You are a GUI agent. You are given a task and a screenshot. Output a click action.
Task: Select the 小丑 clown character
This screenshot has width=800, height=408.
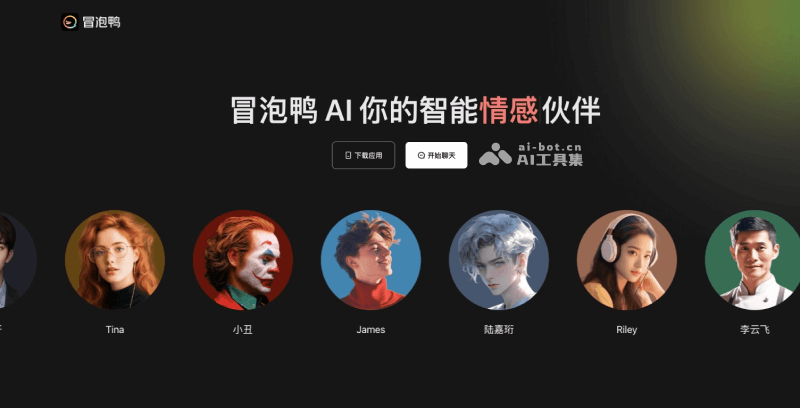[243, 260]
